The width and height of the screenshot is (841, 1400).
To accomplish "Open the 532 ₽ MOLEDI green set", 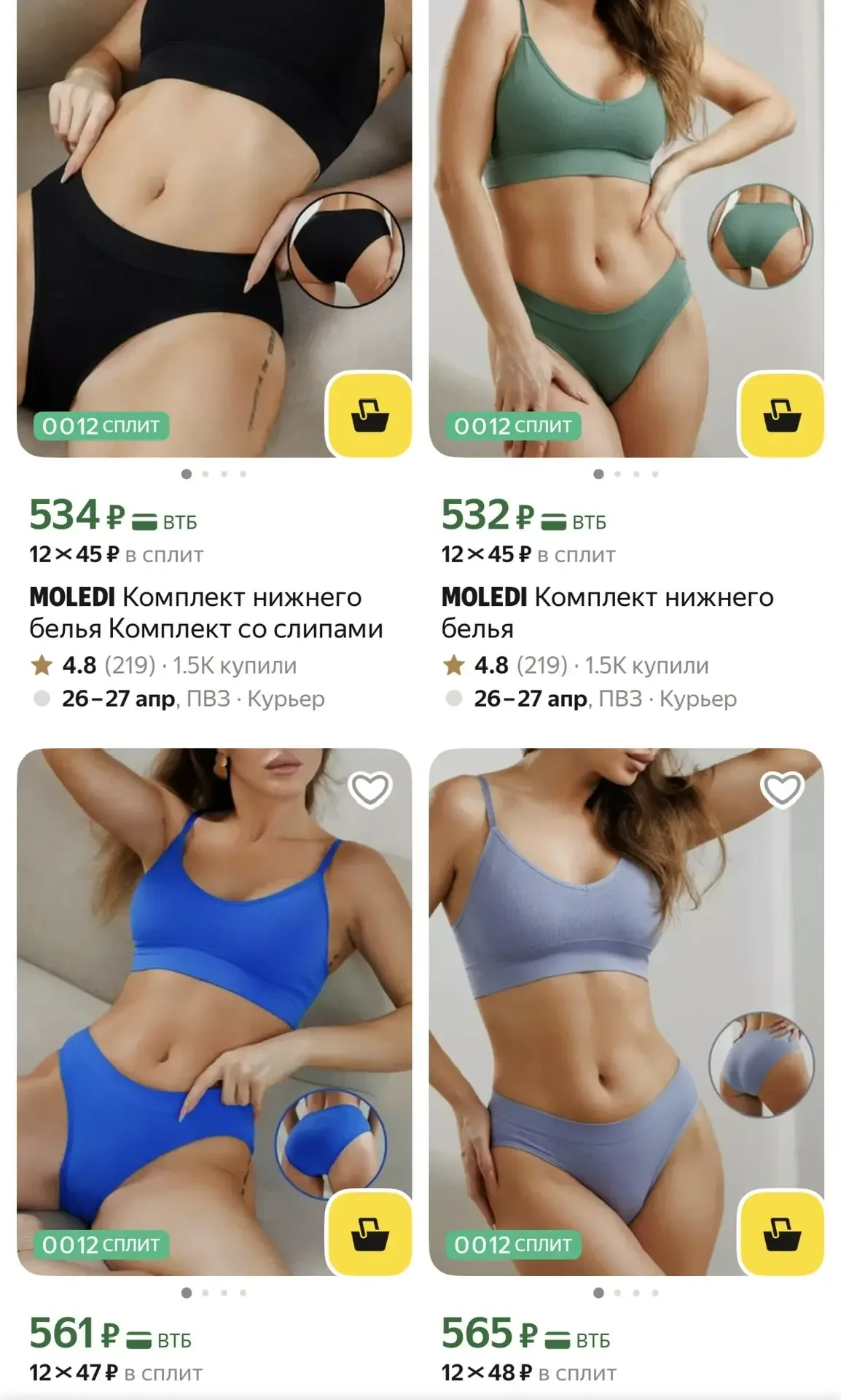I will [606, 612].
